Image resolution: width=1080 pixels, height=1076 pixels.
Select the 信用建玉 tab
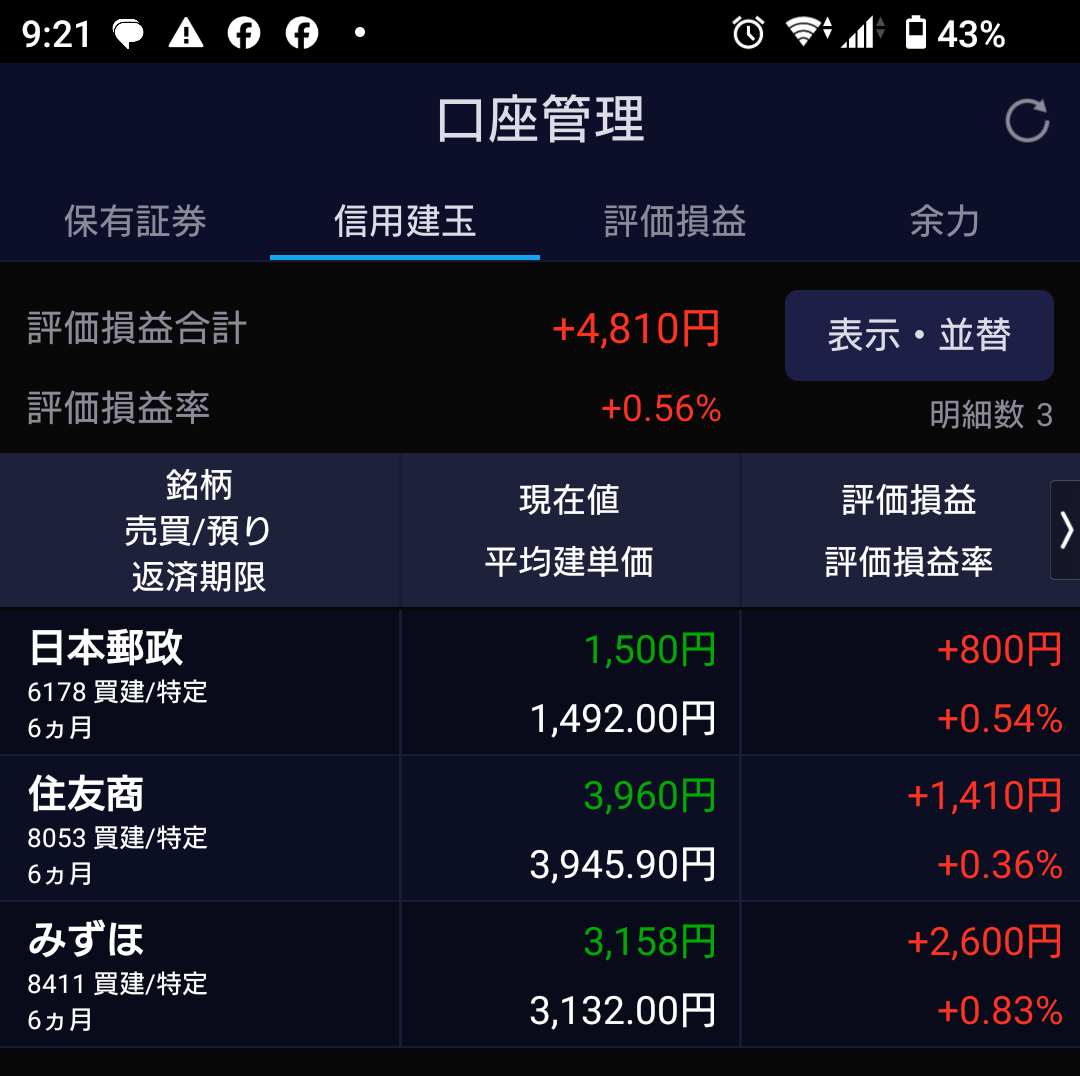pyautogui.click(x=405, y=221)
